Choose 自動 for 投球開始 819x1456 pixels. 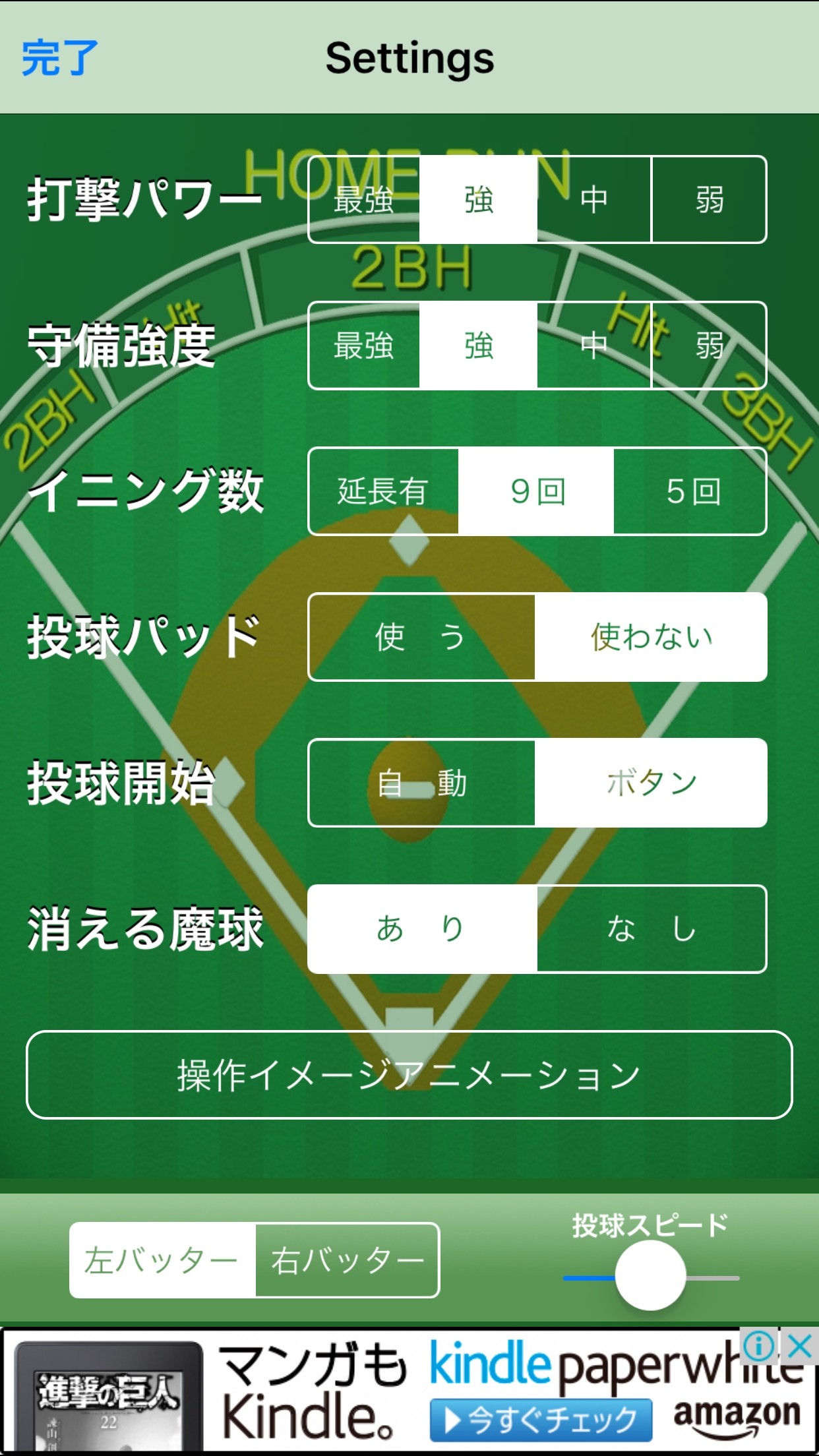421,783
